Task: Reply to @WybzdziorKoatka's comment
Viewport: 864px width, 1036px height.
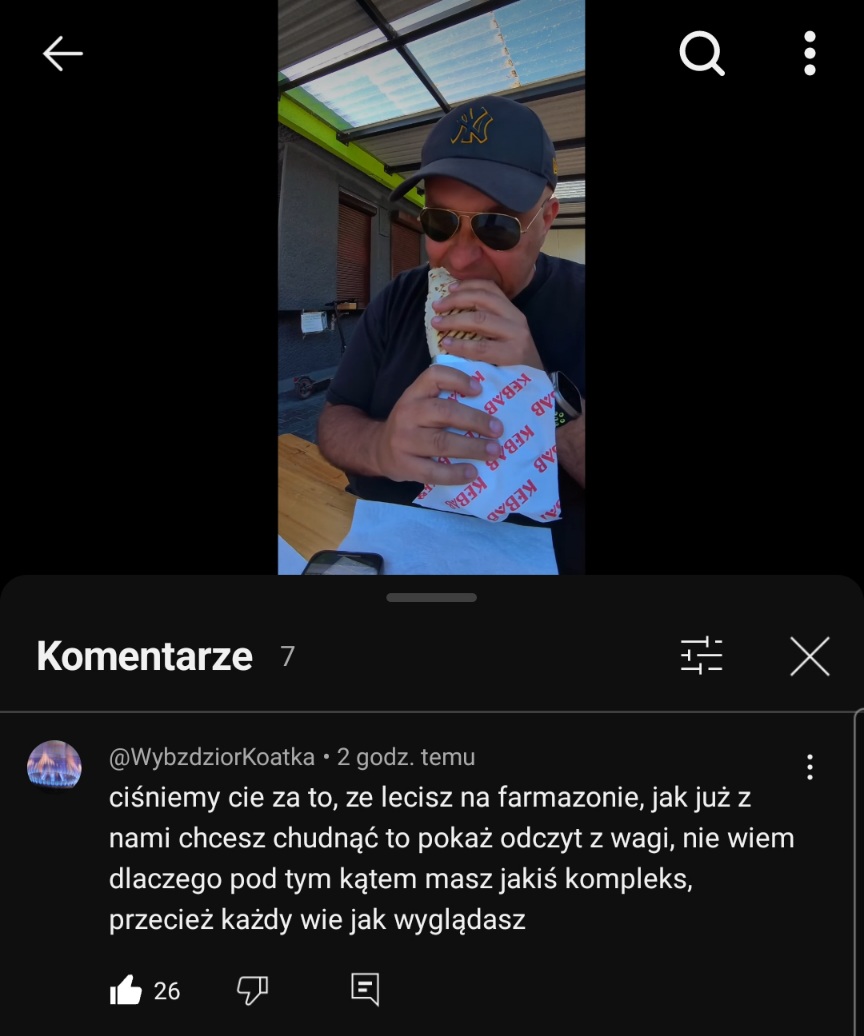Action: (365, 990)
